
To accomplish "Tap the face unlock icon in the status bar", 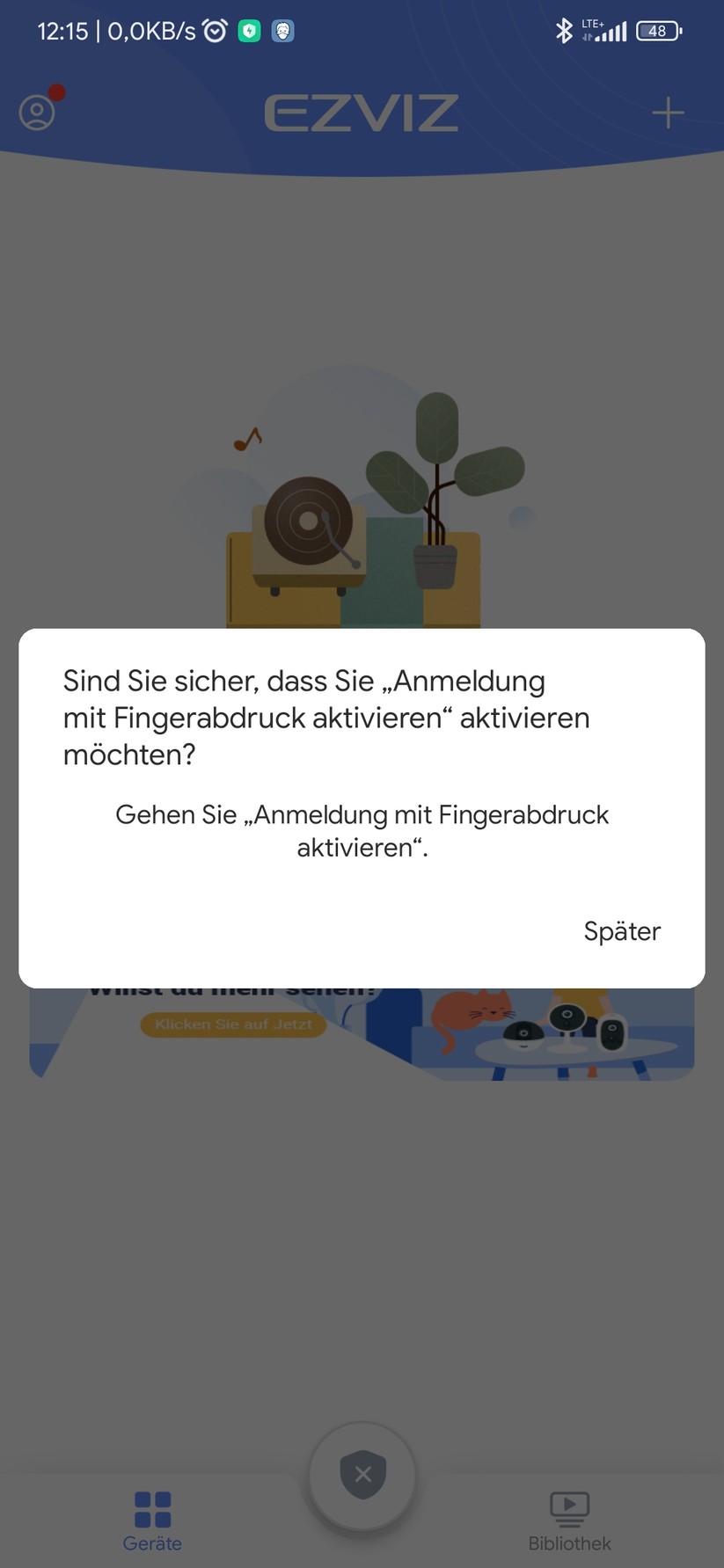I will click(x=282, y=31).
